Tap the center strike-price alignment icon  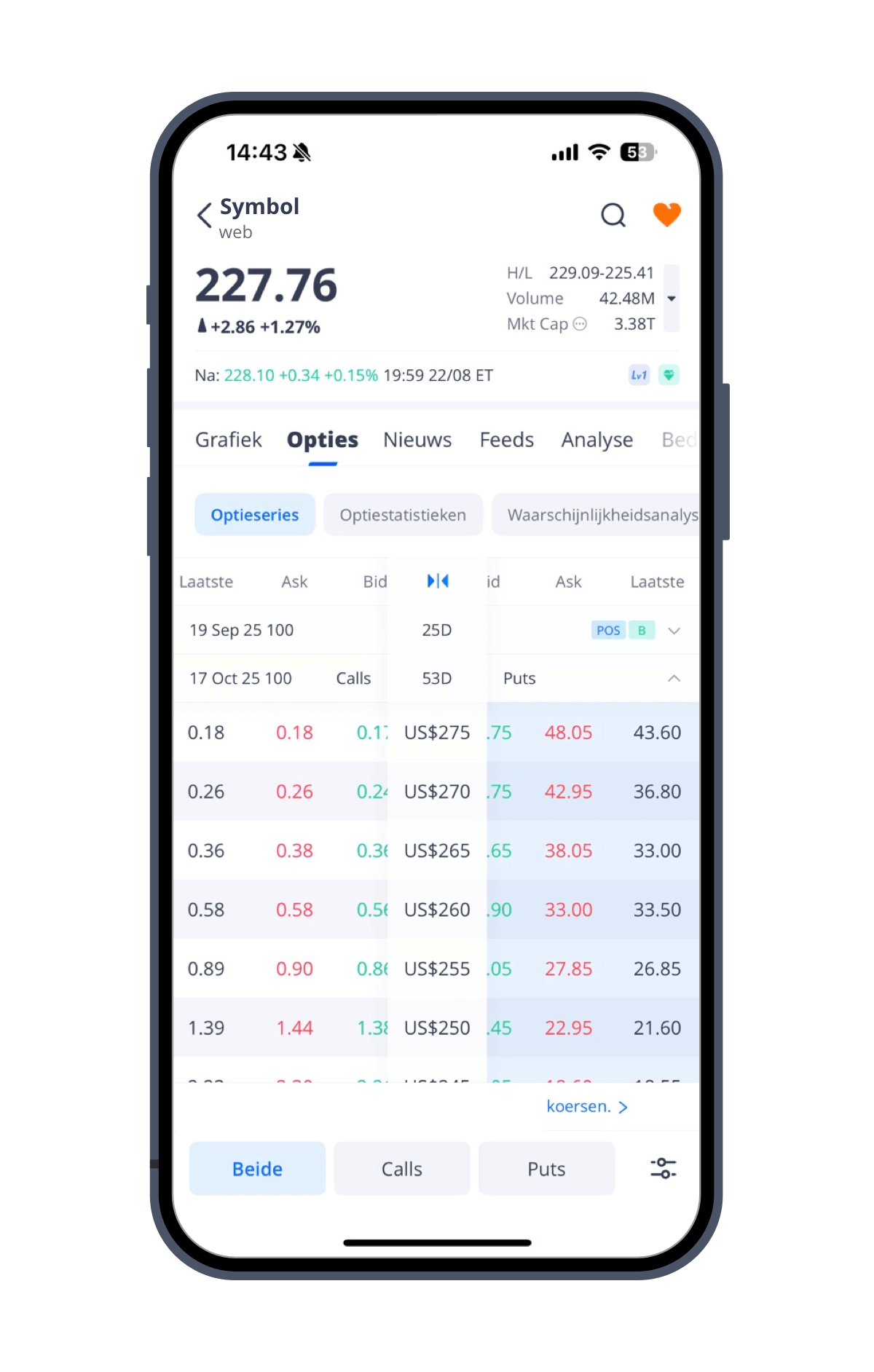click(438, 581)
